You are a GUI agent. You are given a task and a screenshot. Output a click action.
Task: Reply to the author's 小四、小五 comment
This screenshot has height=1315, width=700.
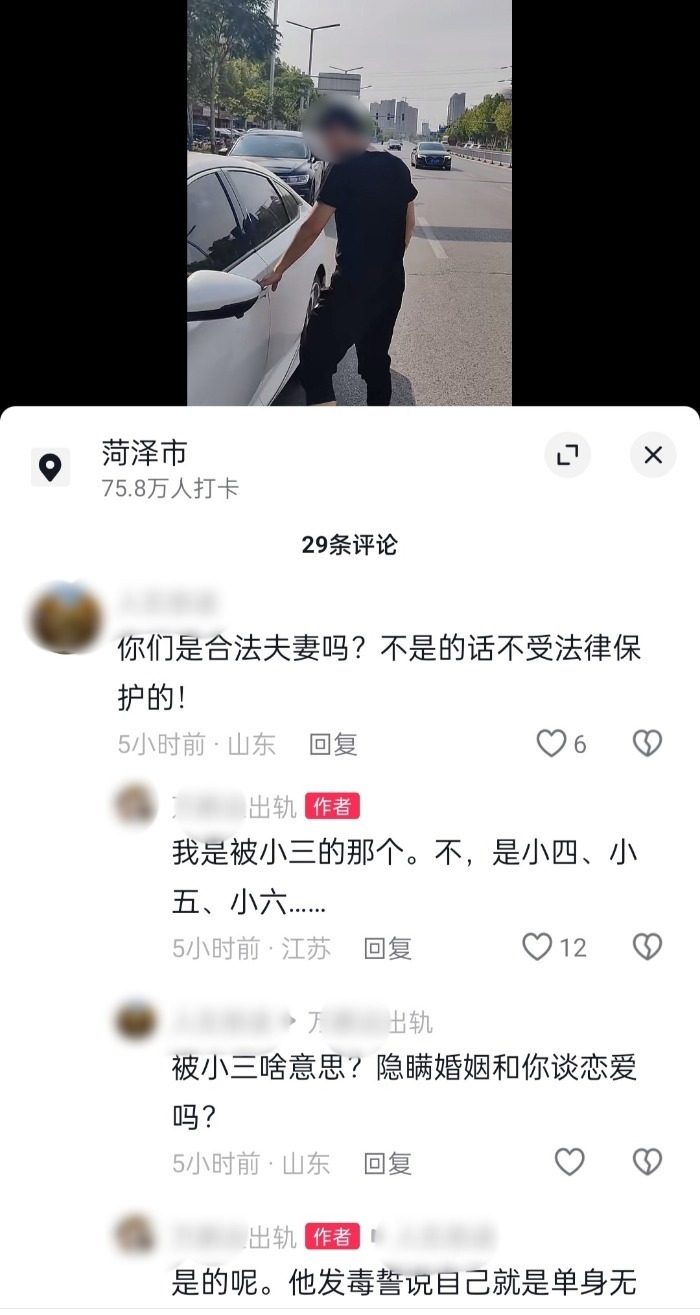(388, 948)
